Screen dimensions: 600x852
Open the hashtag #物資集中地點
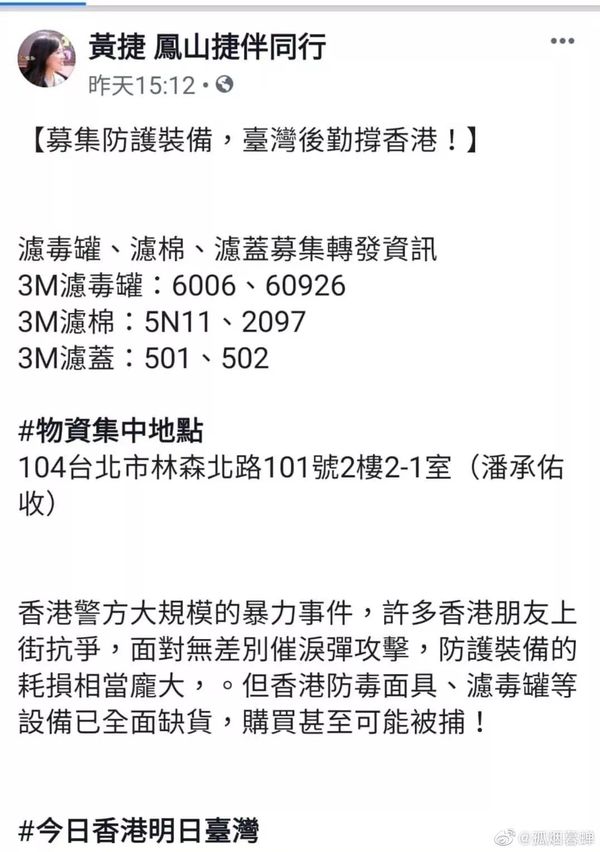pyautogui.click(x=111, y=431)
